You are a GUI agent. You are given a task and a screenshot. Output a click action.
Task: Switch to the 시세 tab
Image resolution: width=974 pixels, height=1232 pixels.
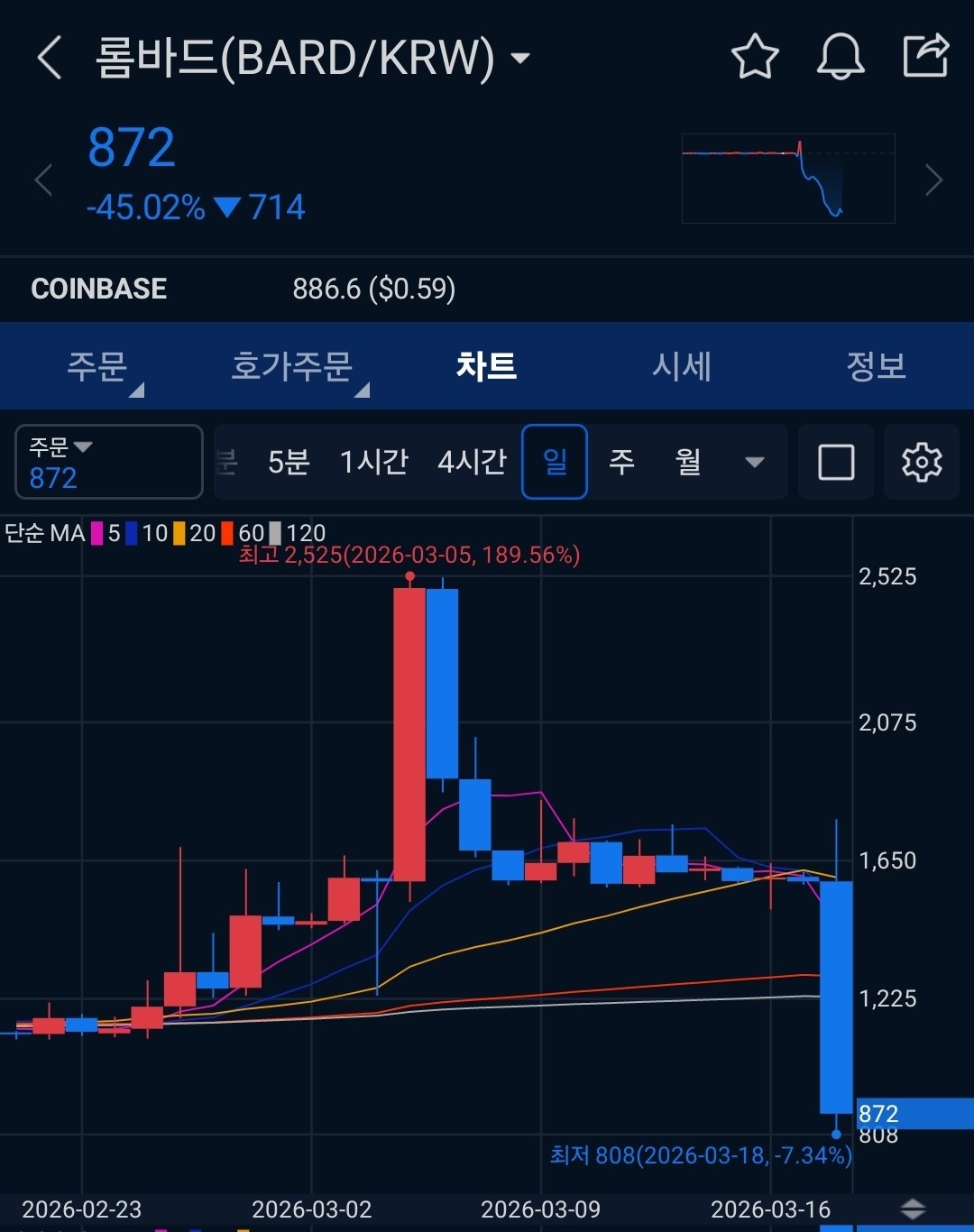pos(682,366)
